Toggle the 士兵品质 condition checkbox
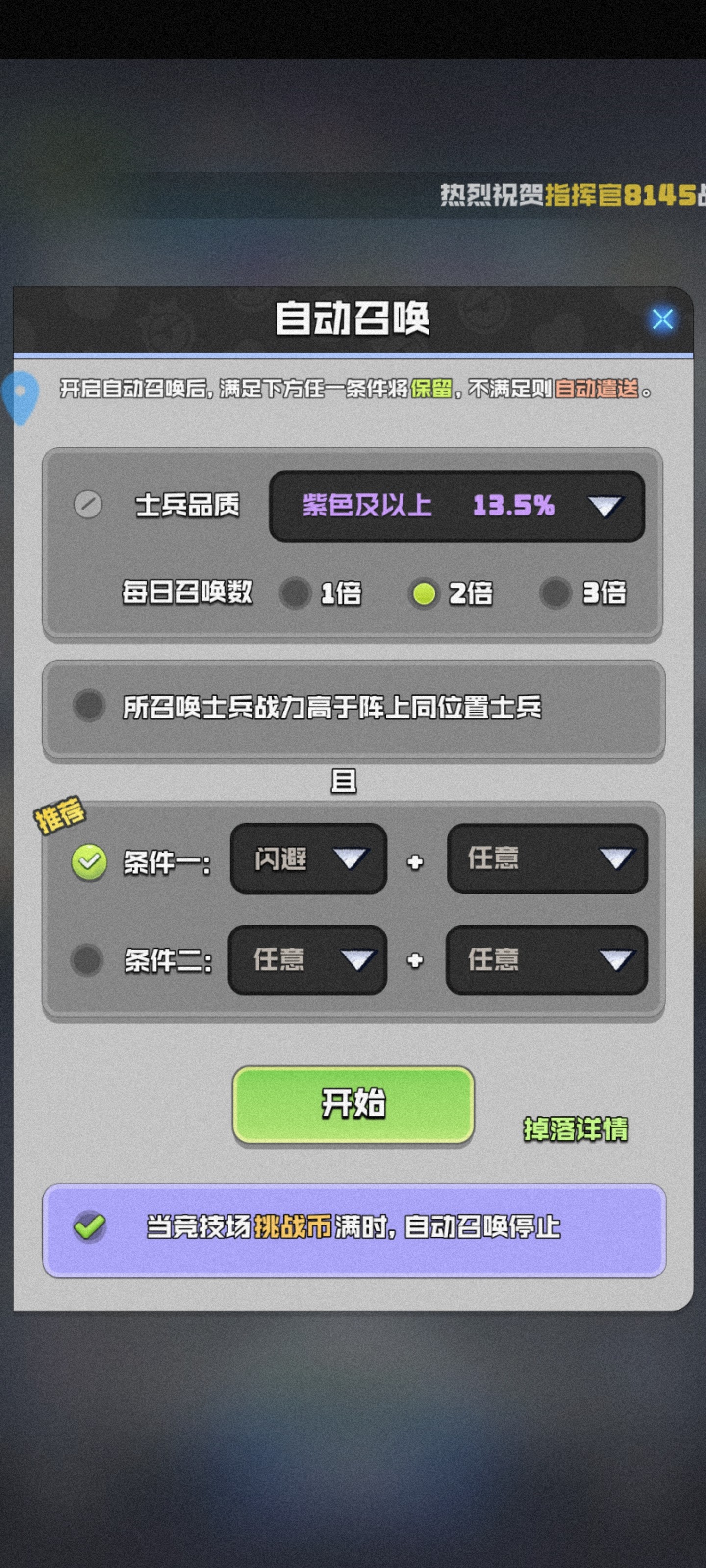Viewport: 706px width, 1568px height. click(x=88, y=505)
